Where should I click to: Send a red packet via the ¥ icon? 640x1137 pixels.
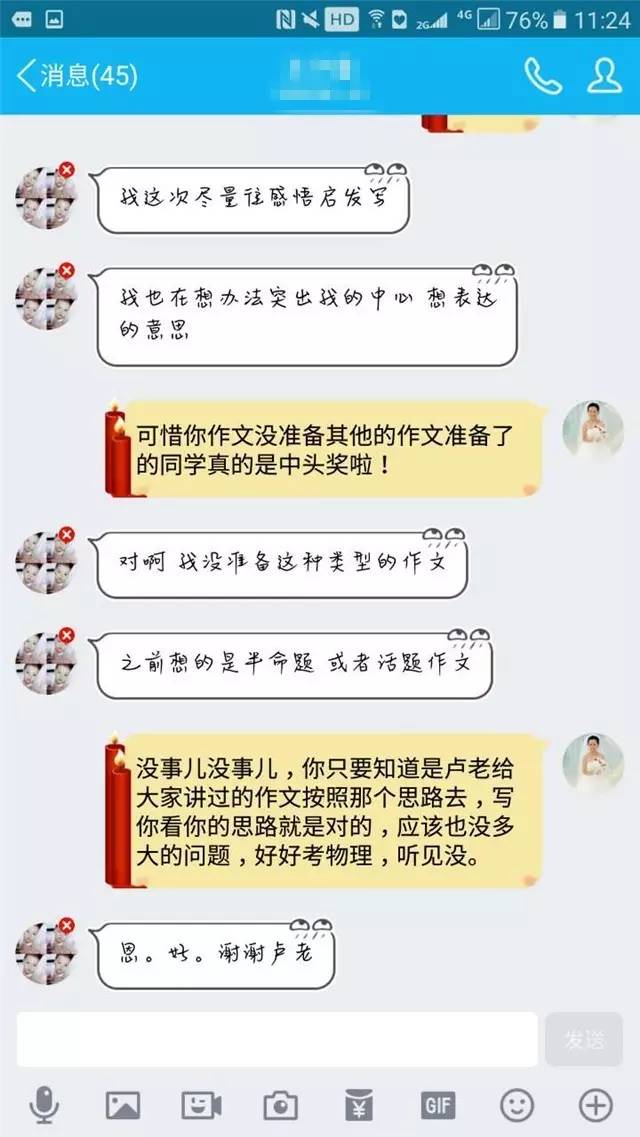tap(359, 1105)
